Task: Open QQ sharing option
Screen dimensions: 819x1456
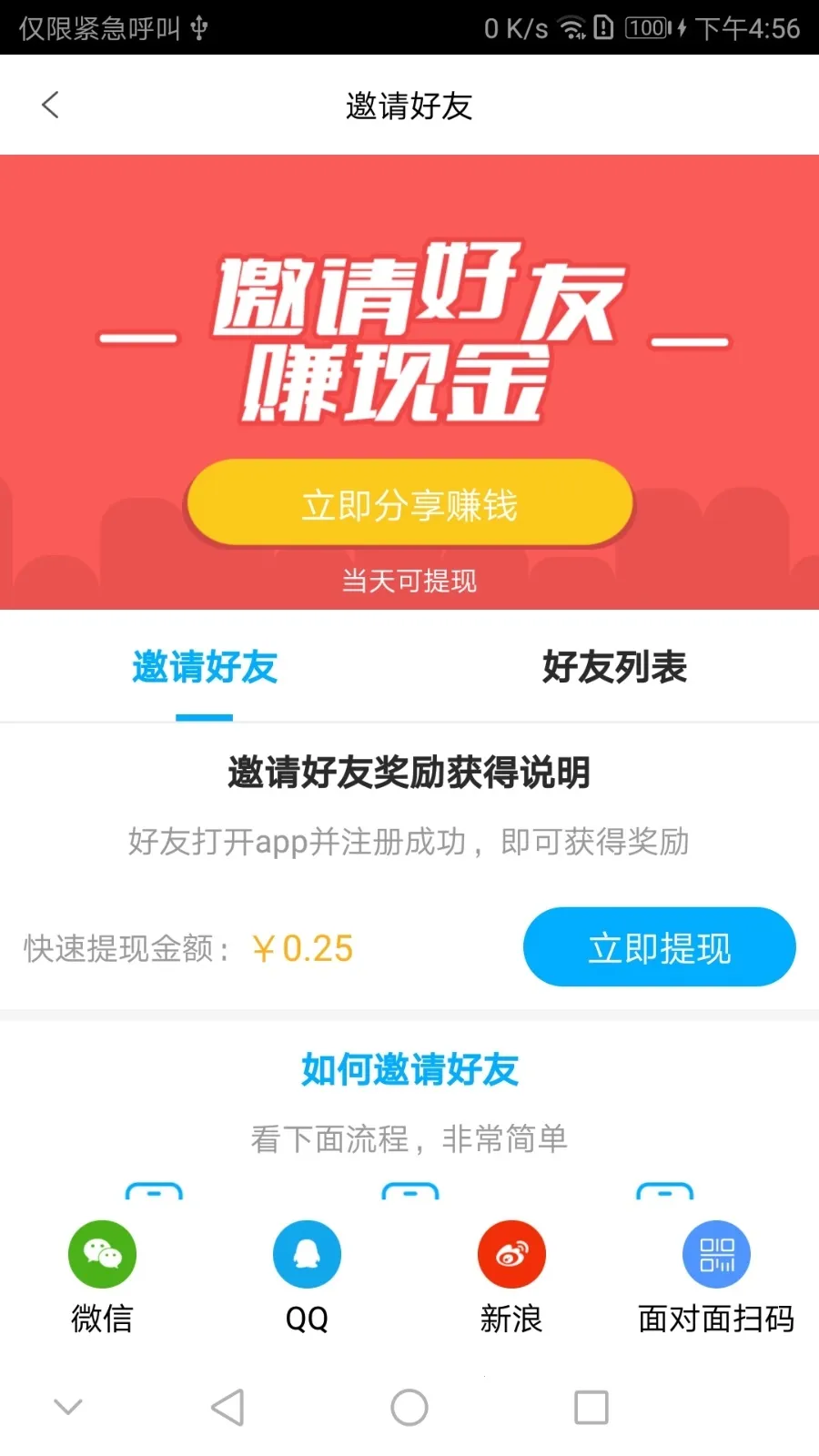Action: tap(307, 1254)
